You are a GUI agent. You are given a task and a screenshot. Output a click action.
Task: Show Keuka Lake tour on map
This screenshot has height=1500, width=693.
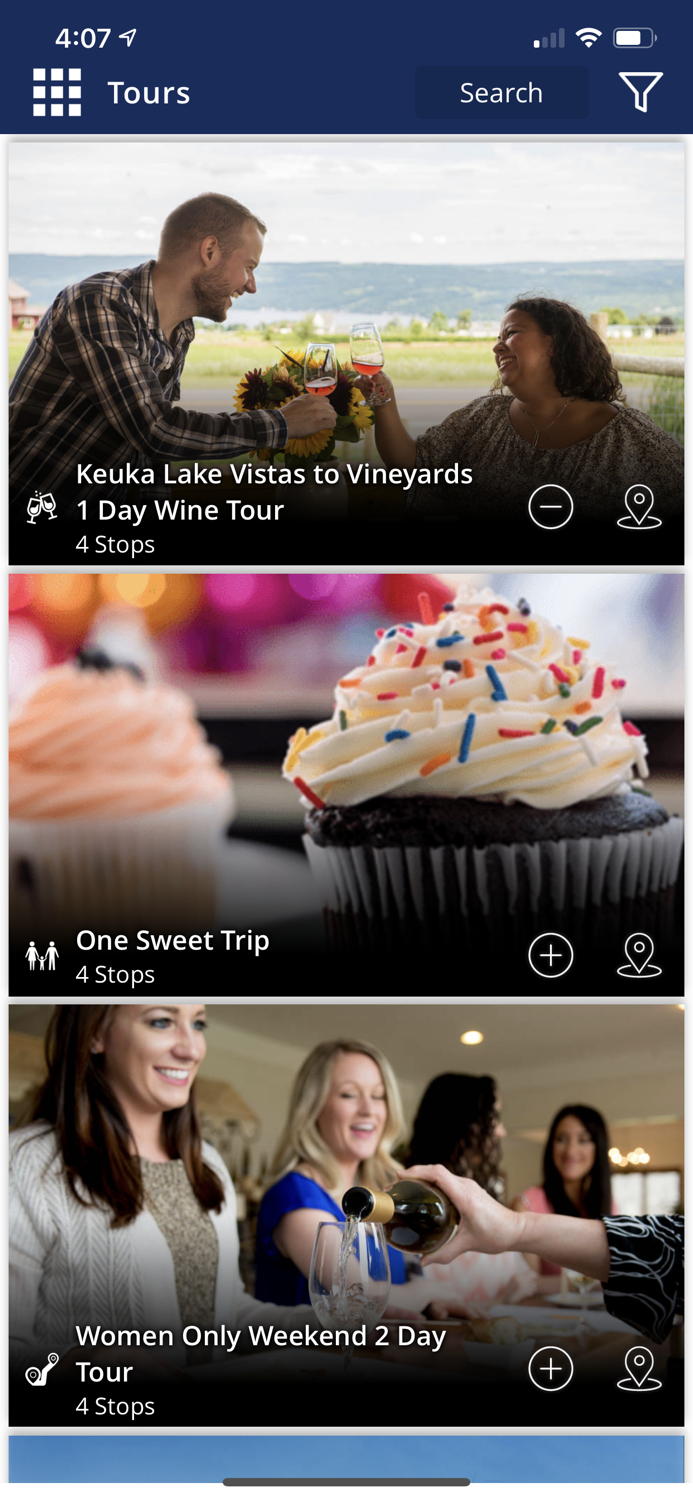[x=639, y=508]
